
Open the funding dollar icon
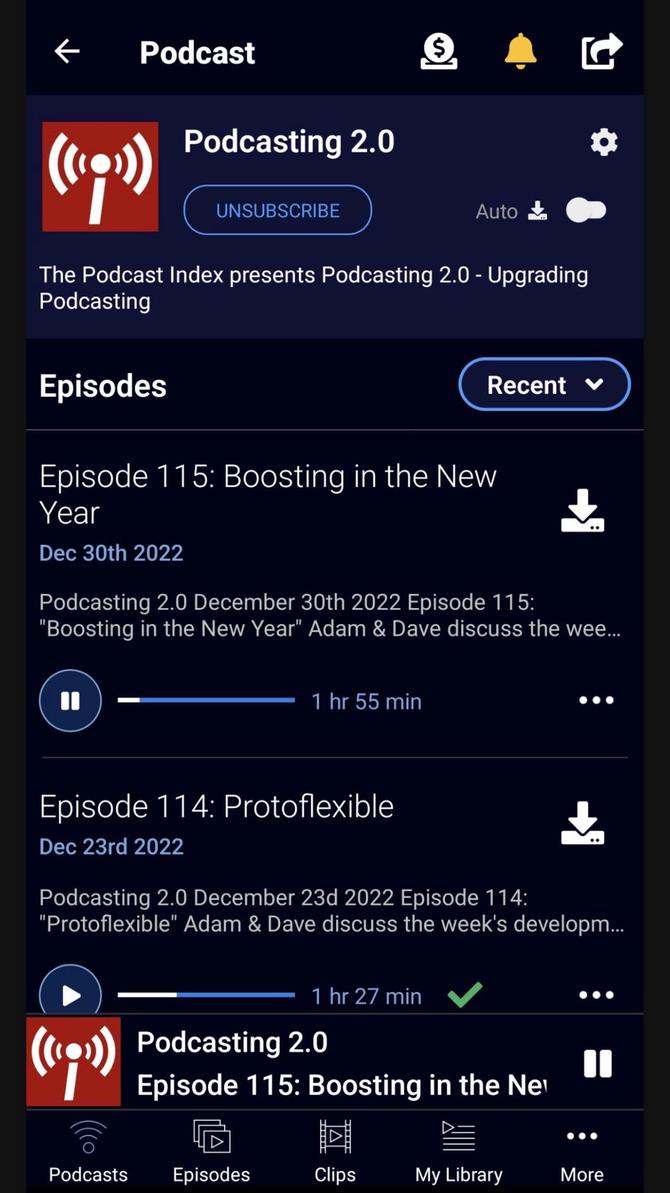coord(438,52)
